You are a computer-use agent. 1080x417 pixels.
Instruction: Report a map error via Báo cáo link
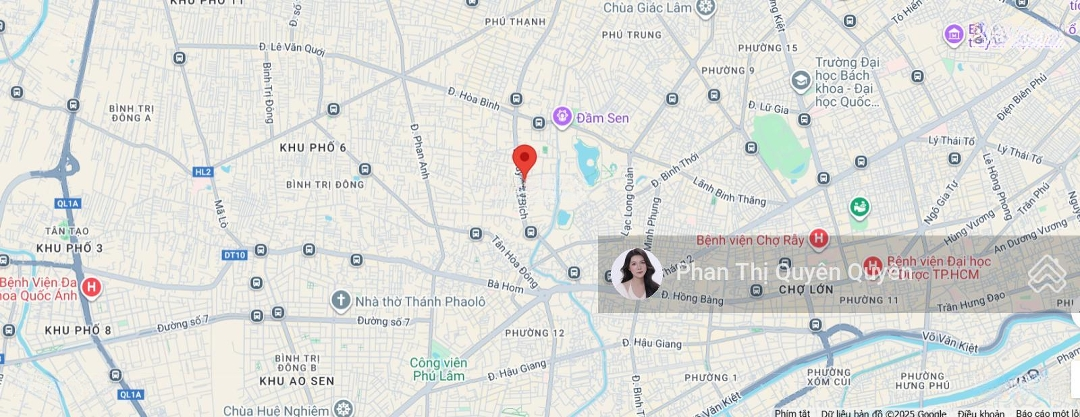point(1047,412)
